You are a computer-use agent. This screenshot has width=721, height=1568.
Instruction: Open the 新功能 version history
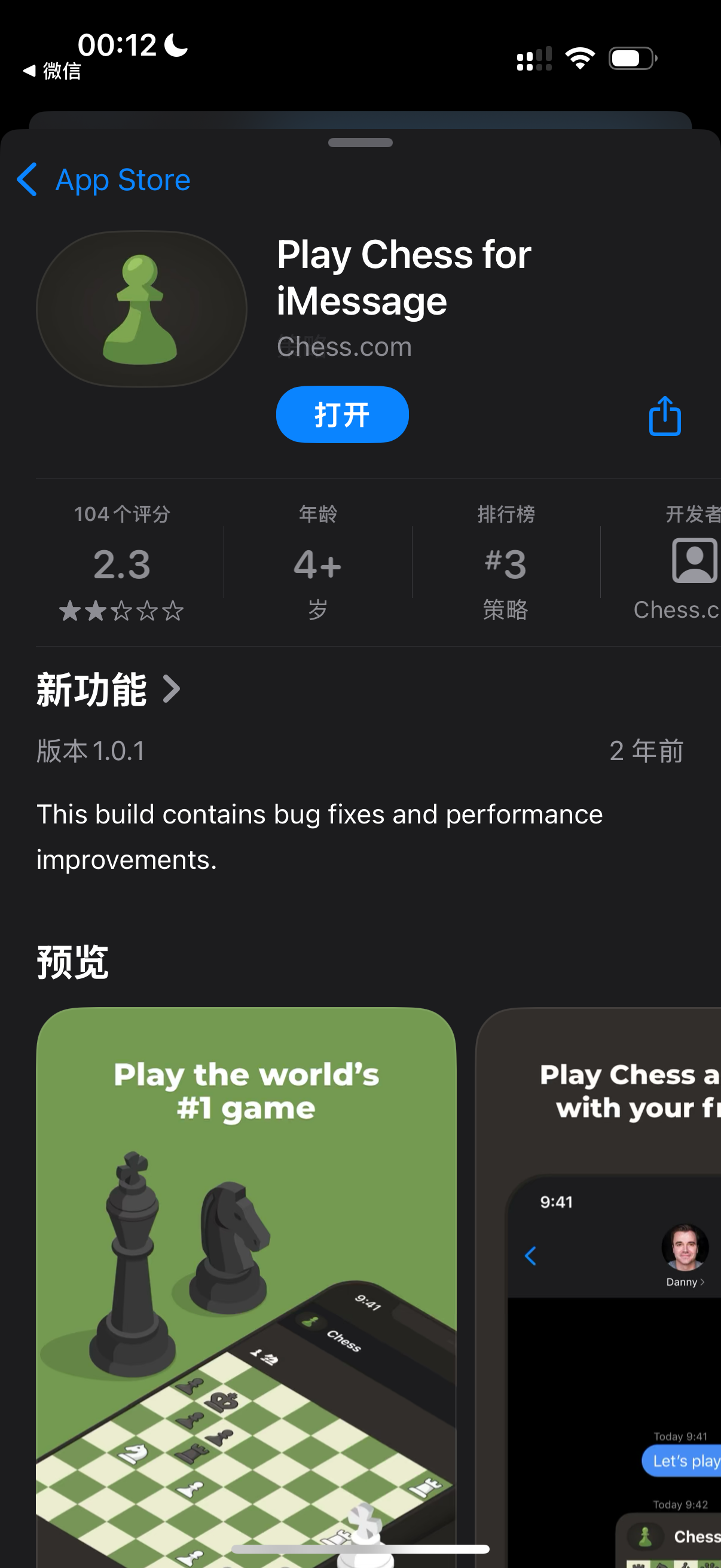point(108,690)
